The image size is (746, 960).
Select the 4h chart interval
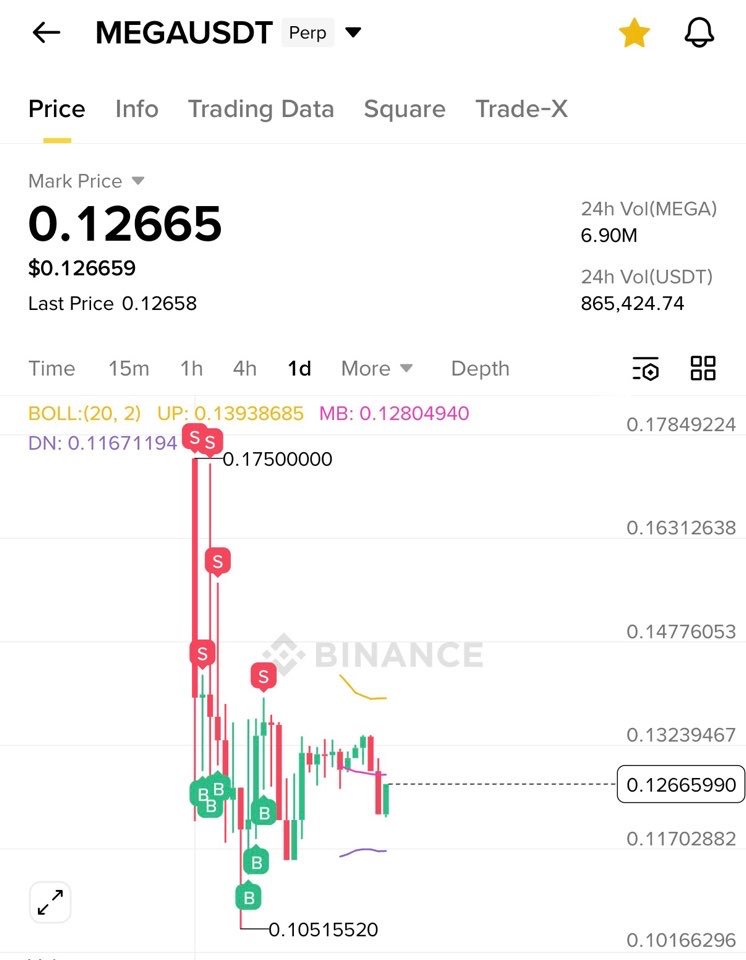click(245, 368)
